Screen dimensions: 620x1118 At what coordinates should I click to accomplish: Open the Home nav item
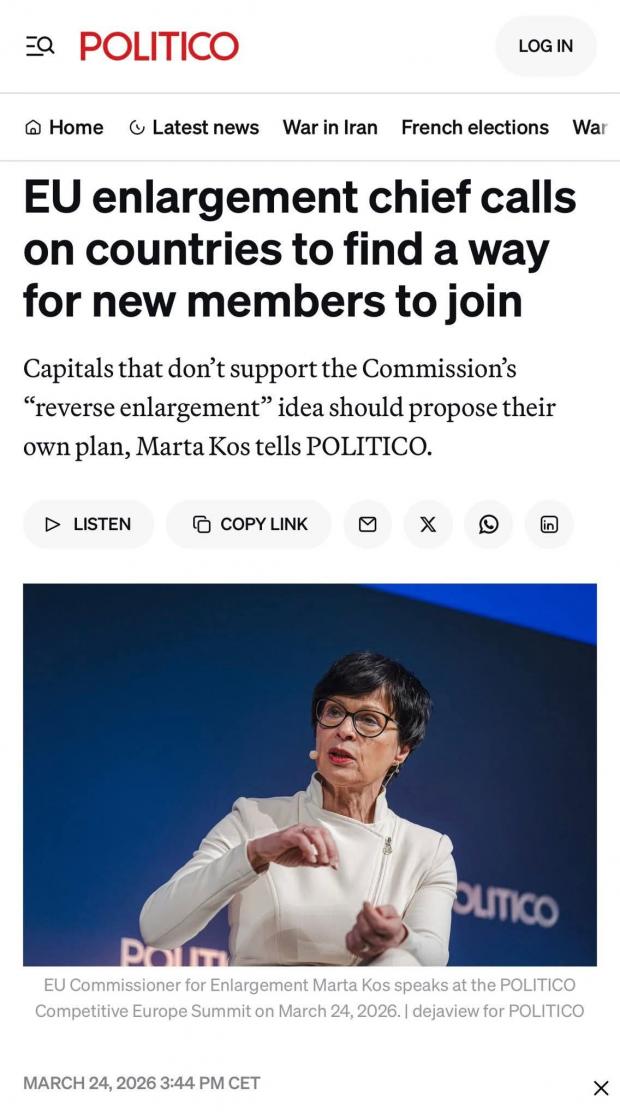pyautogui.click(x=64, y=127)
